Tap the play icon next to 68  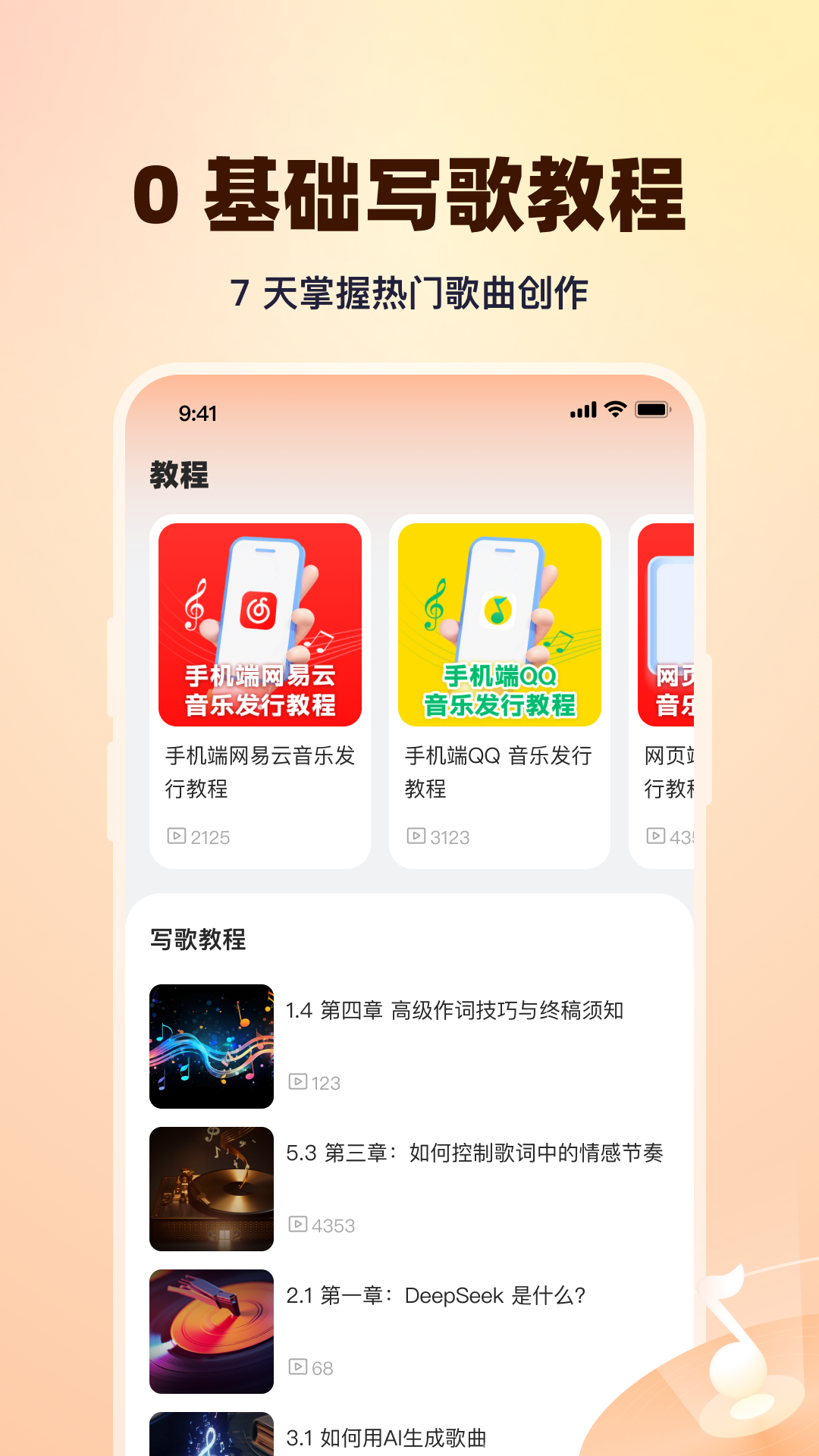[297, 1368]
